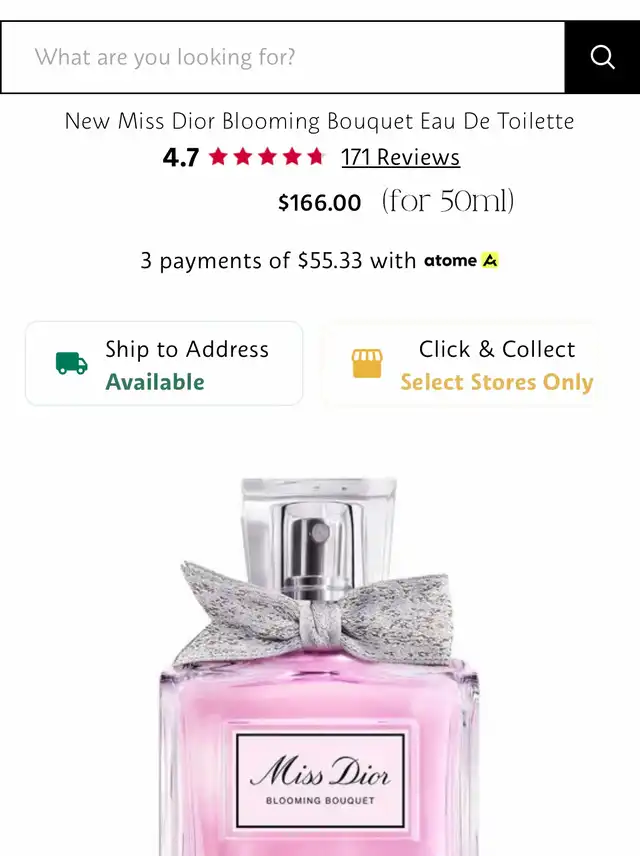Tap the 'What are you looking for?' search field
The height and width of the screenshot is (856, 640).
(283, 57)
